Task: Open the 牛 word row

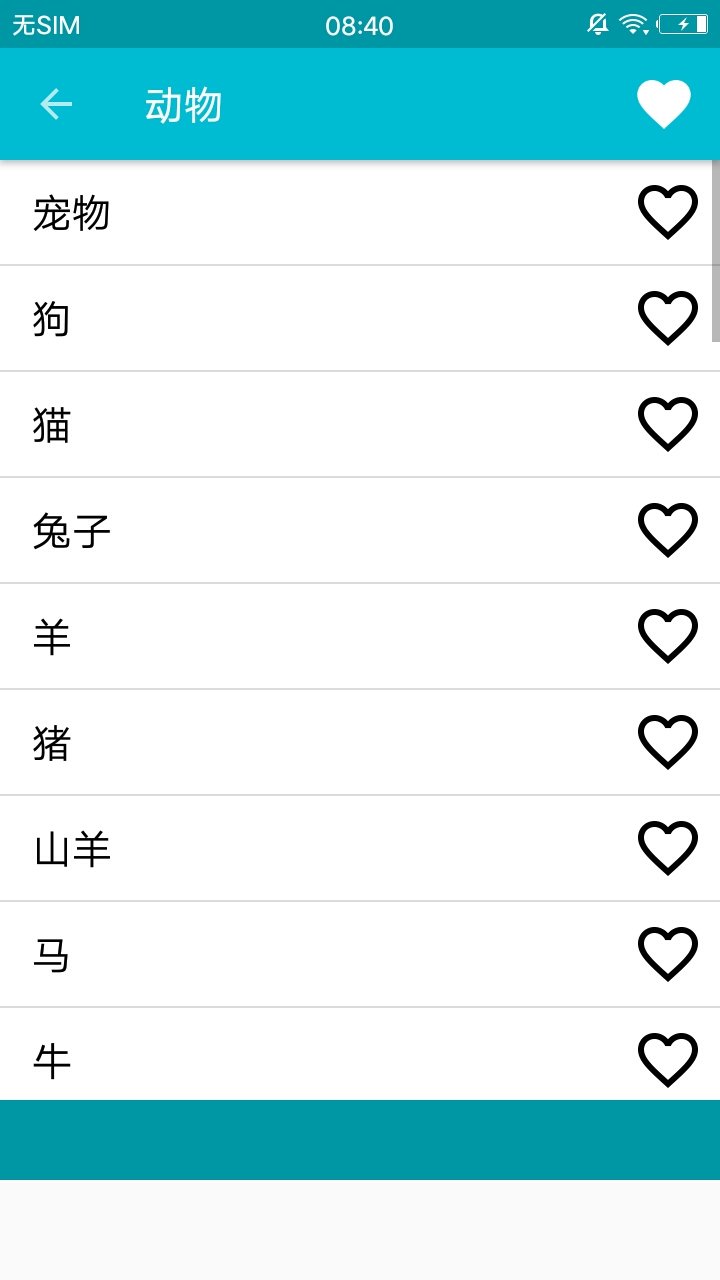Action: coord(360,1054)
